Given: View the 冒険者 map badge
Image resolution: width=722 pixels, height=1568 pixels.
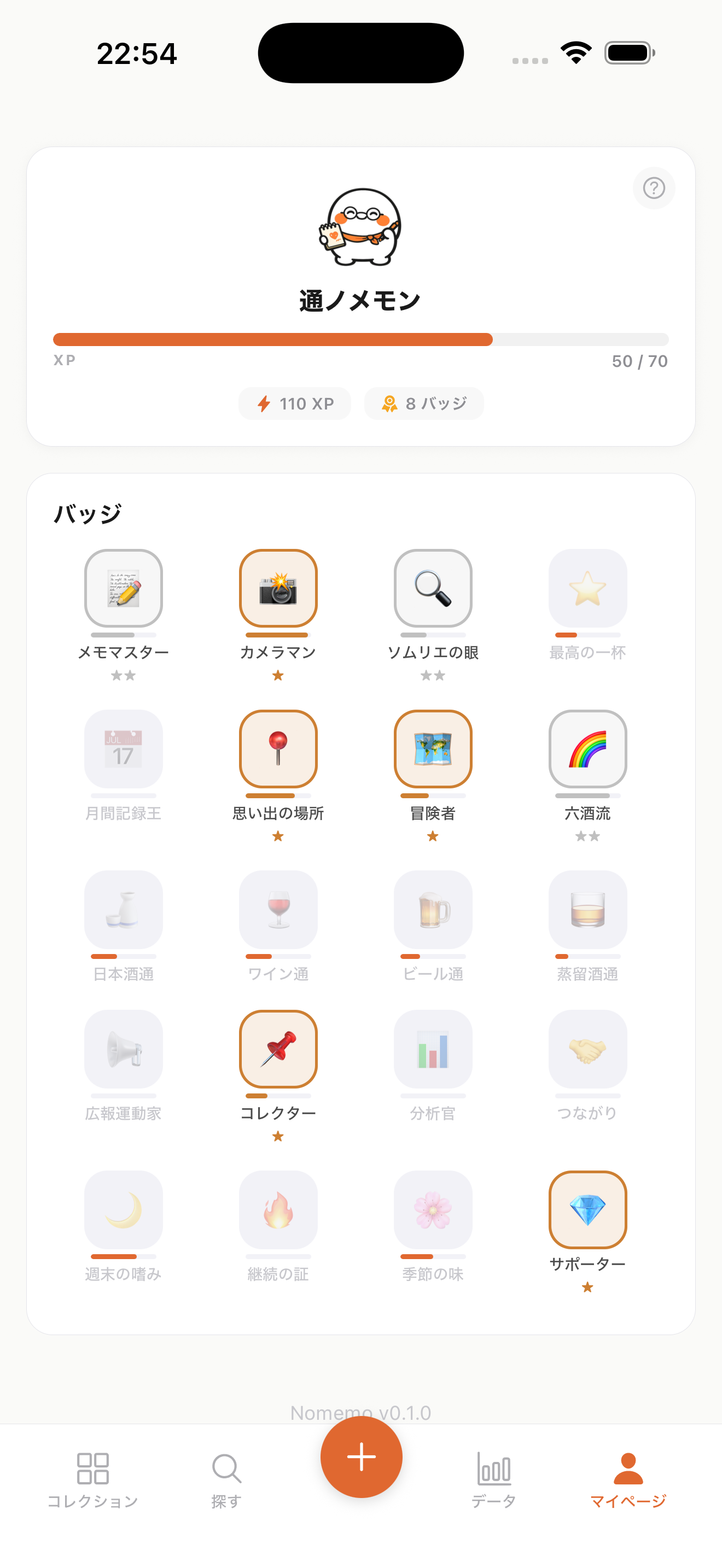Looking at the screenshot, I should [432, 748].
